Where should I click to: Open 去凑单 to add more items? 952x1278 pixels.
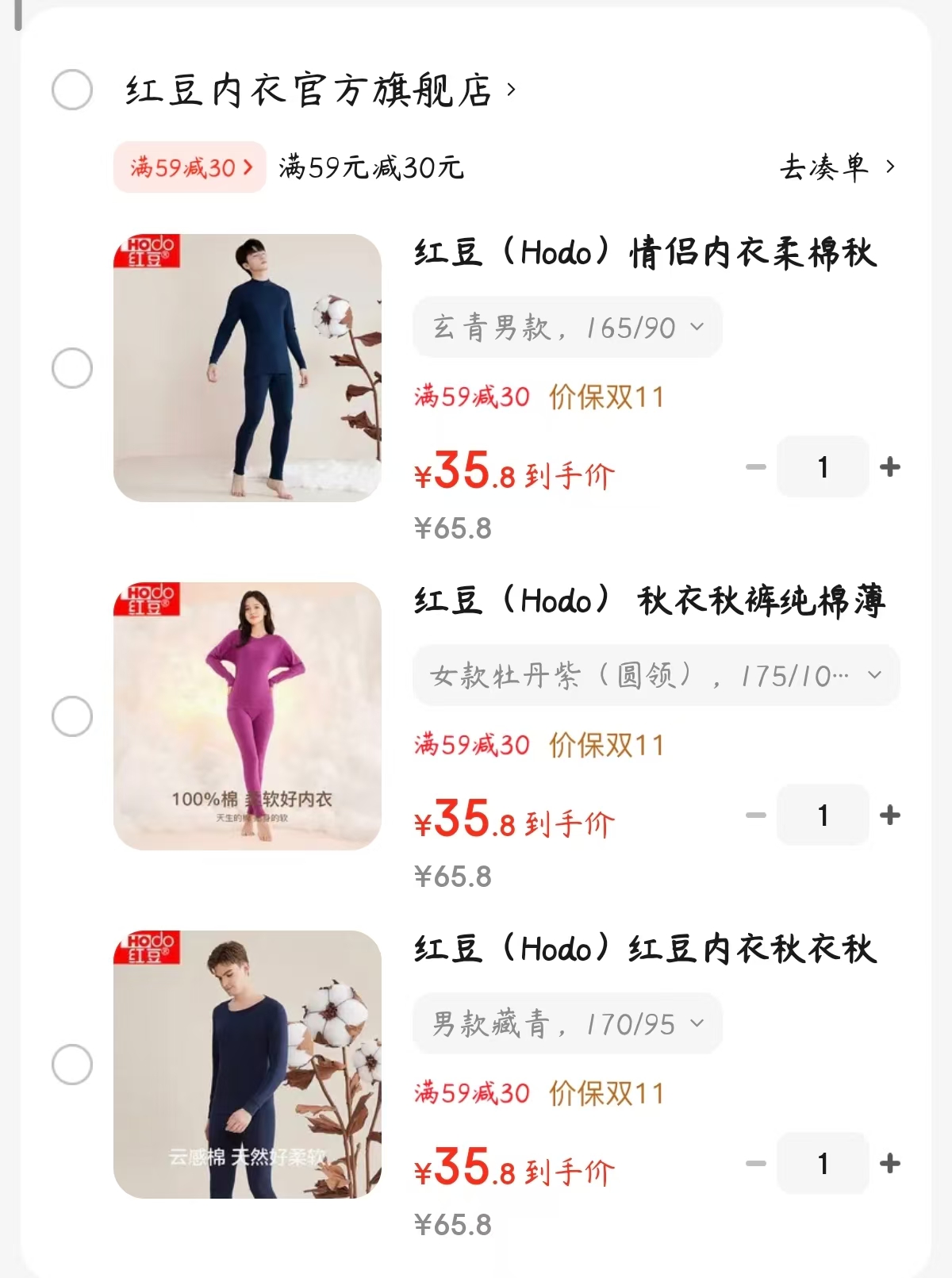[x=837, y=167]
